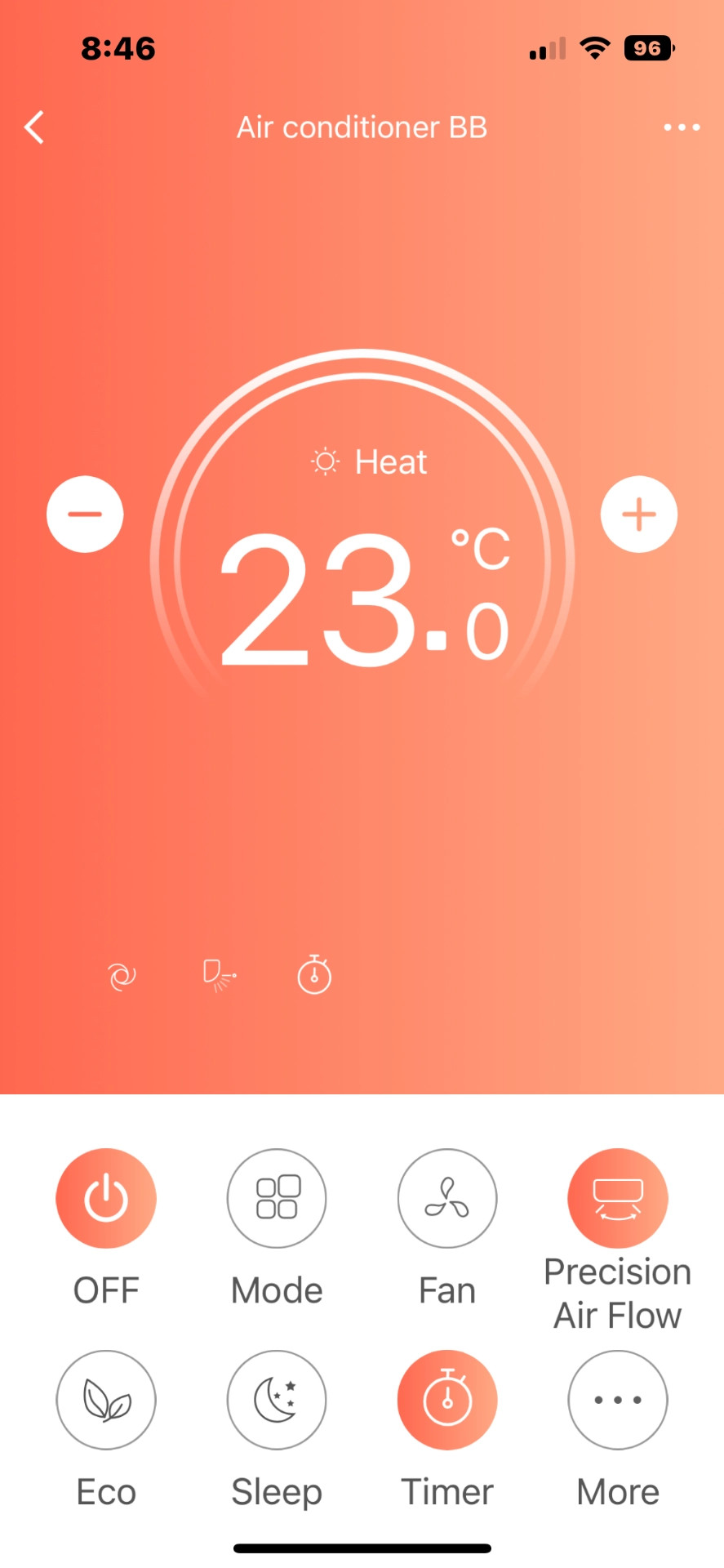Image resolution: width=724 pixels, height=1568 pixels.
Task: Decrease temperature with the minus button
Action: coord(85,514)
